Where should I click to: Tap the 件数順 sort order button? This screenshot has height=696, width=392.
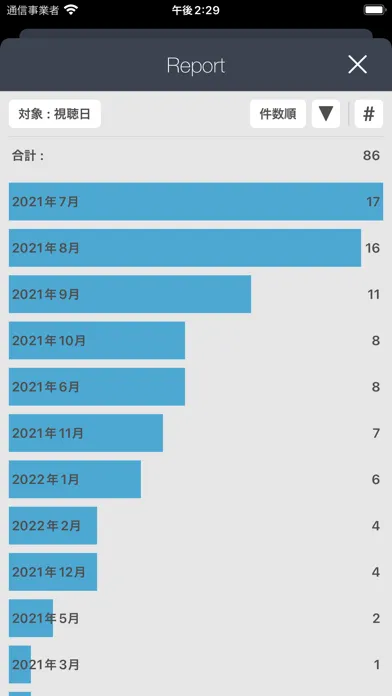click(278, 114)
